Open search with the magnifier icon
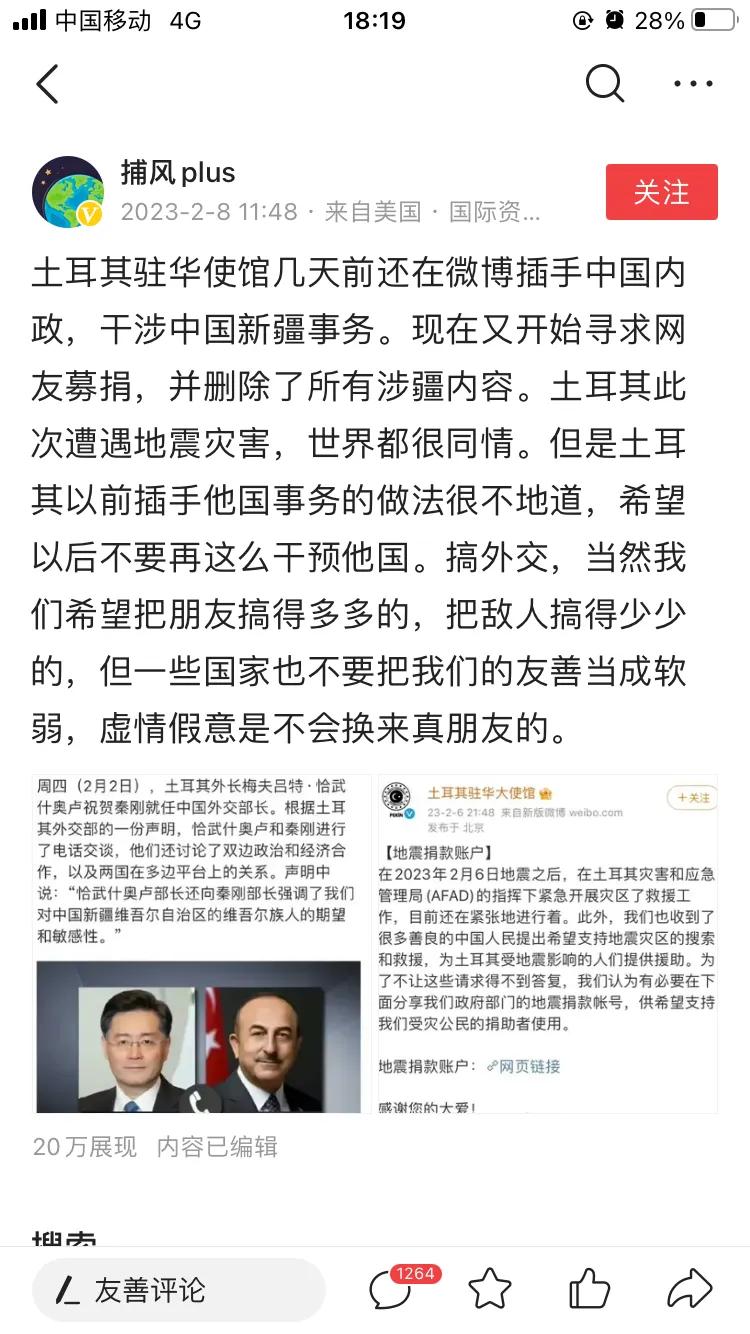Image resolution: width=750 pixels, height=1334 pixels. click(x=604, y=85)
